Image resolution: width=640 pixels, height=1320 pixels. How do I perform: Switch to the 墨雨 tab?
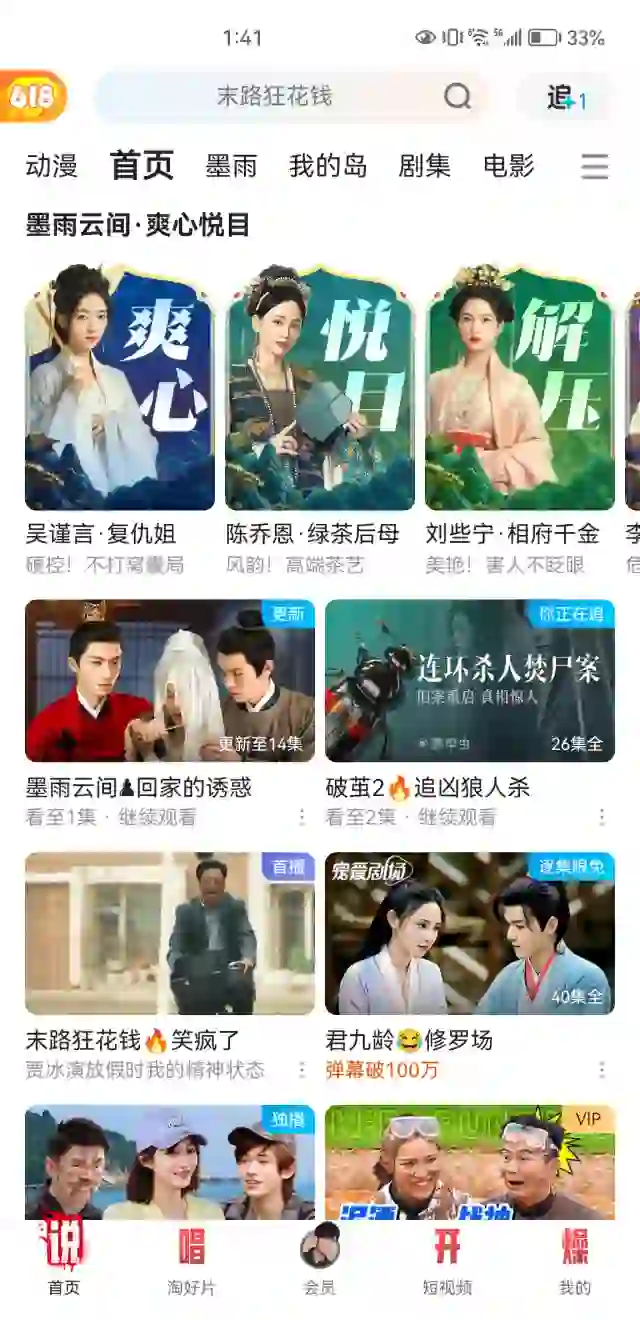click(x=231, y=166)
